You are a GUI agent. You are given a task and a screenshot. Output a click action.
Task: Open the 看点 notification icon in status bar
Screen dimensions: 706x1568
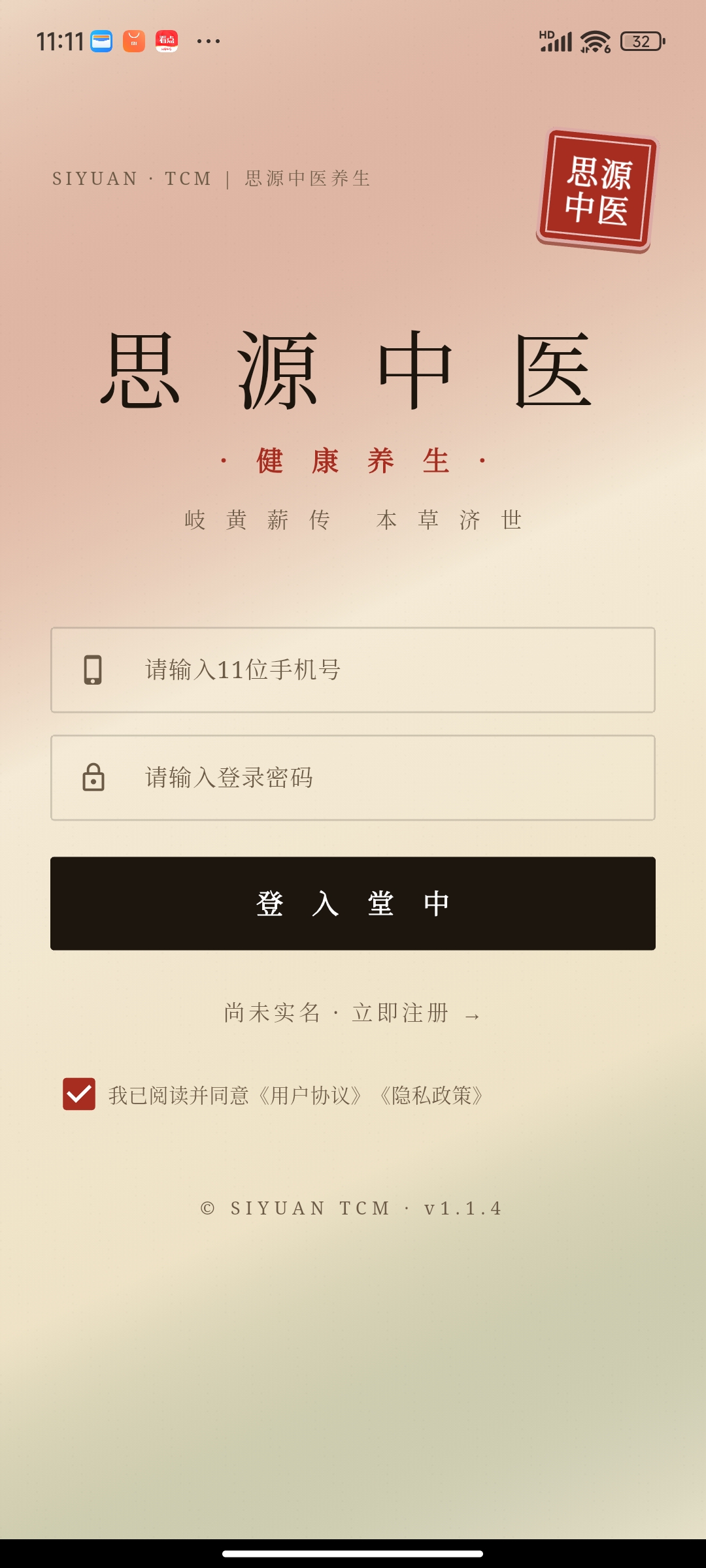167,41
